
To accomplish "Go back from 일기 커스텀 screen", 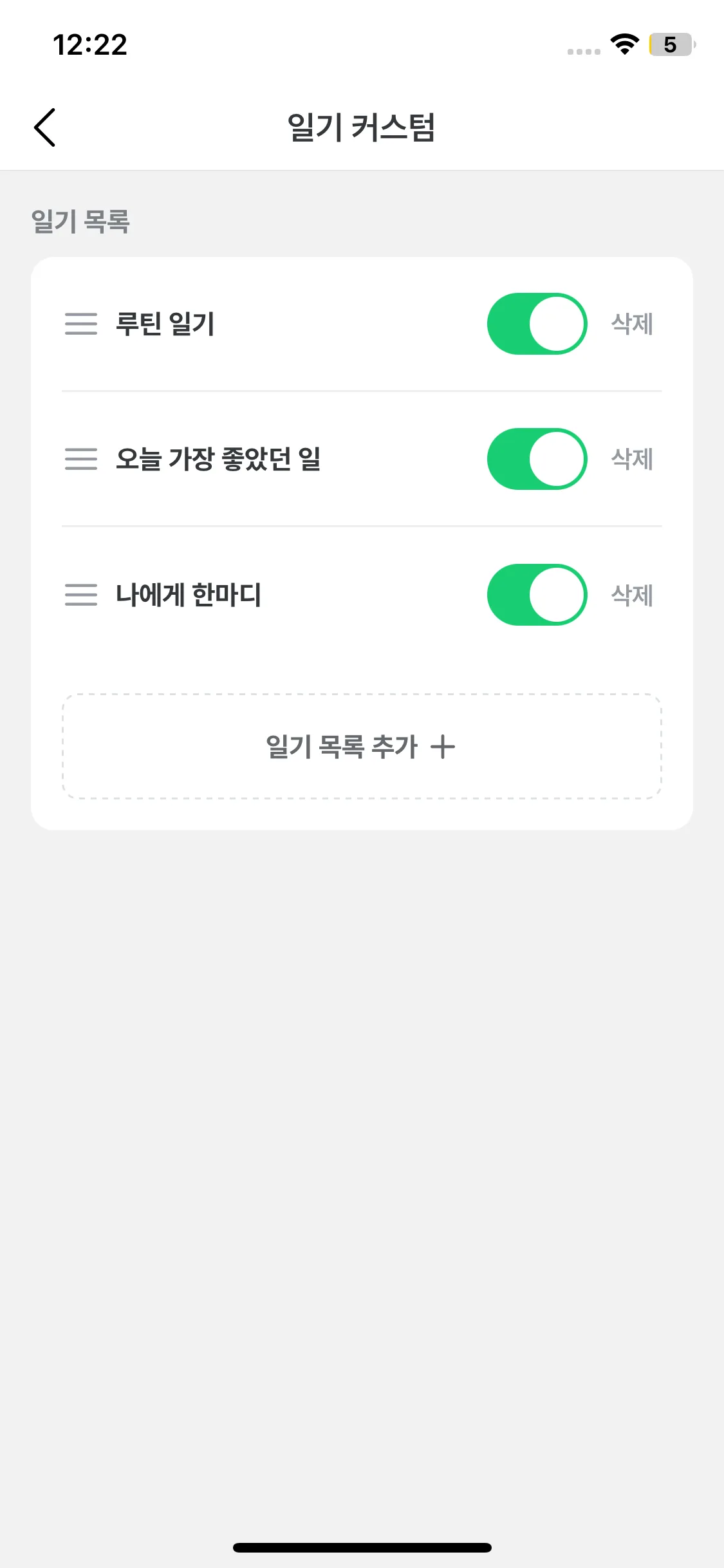I will click(x=45, y=127).
